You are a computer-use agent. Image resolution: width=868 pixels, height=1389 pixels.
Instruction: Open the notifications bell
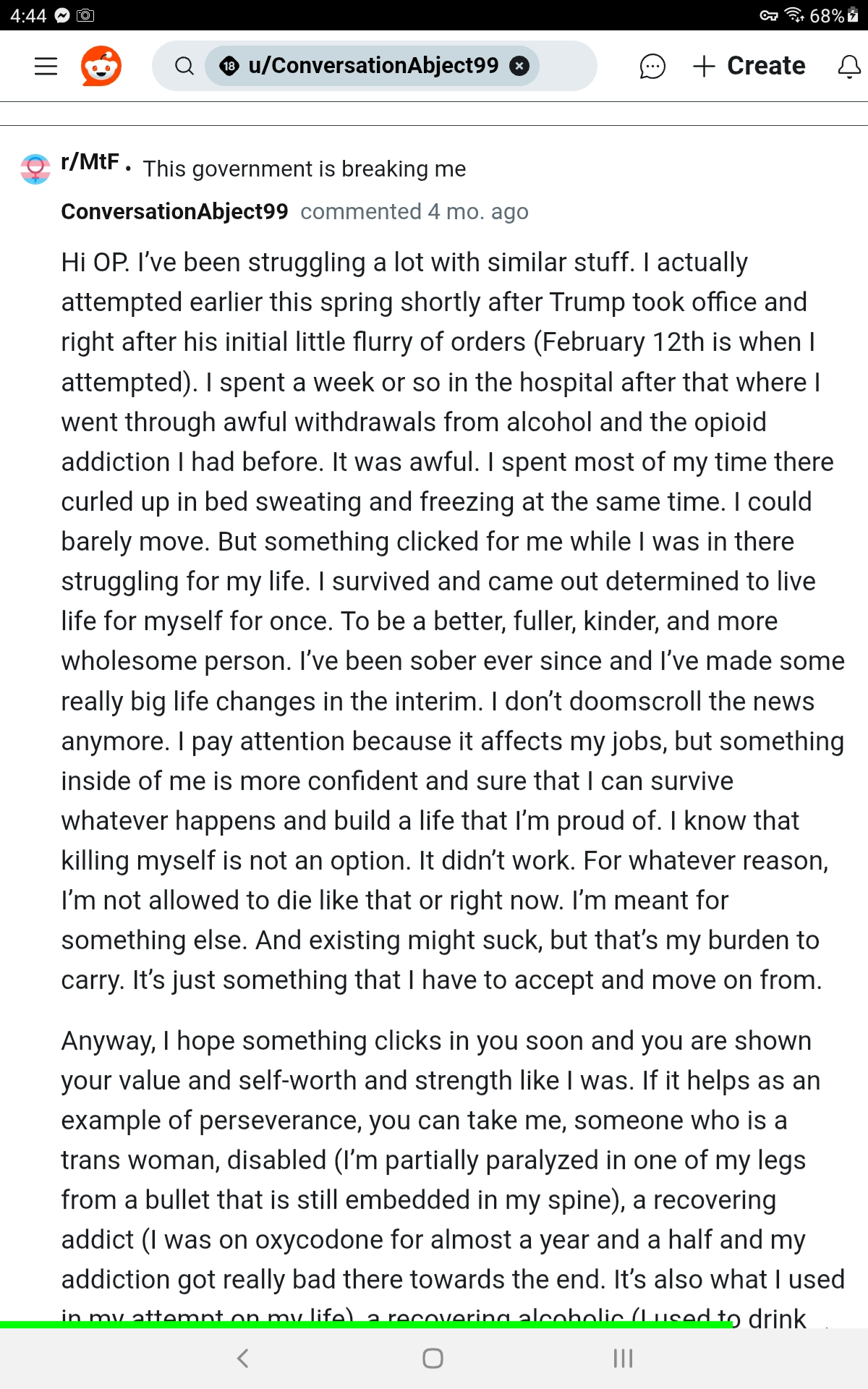(x=848, y=67)
